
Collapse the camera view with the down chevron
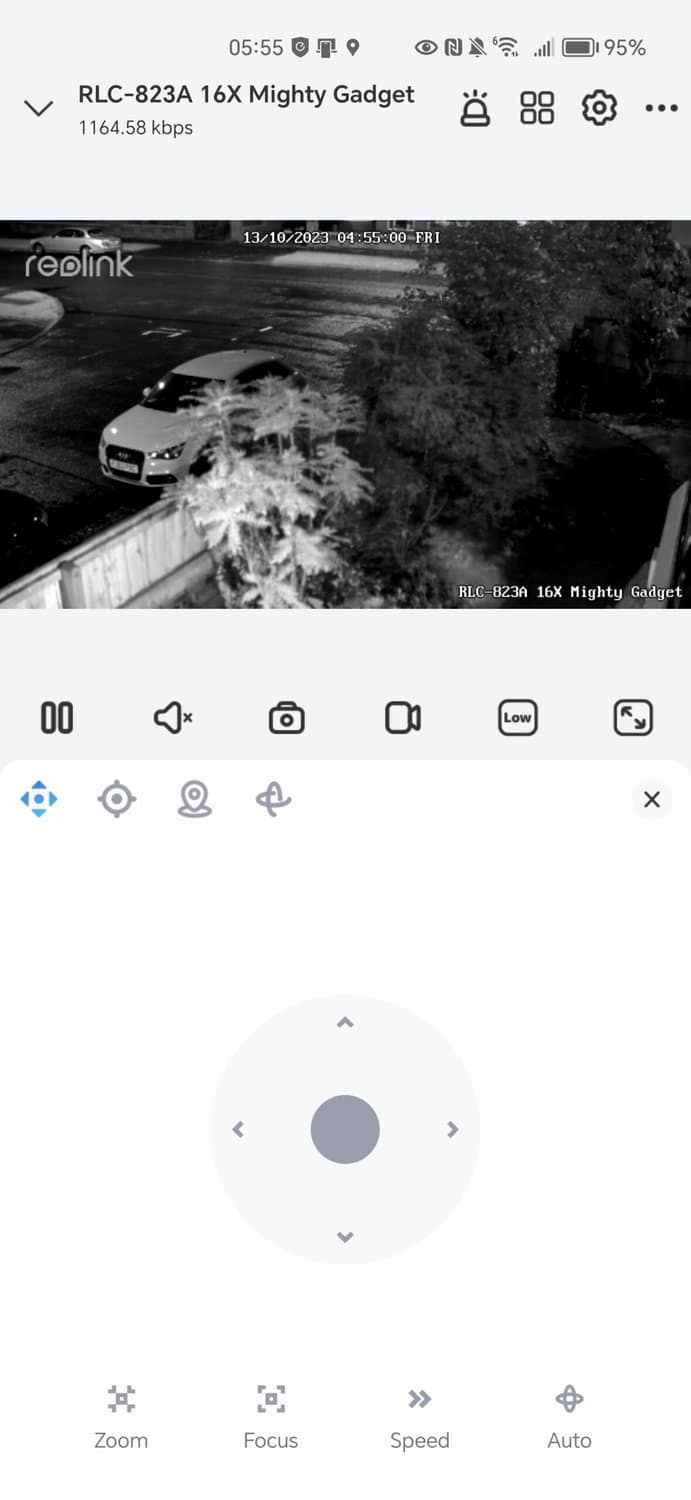pos(38,108)
